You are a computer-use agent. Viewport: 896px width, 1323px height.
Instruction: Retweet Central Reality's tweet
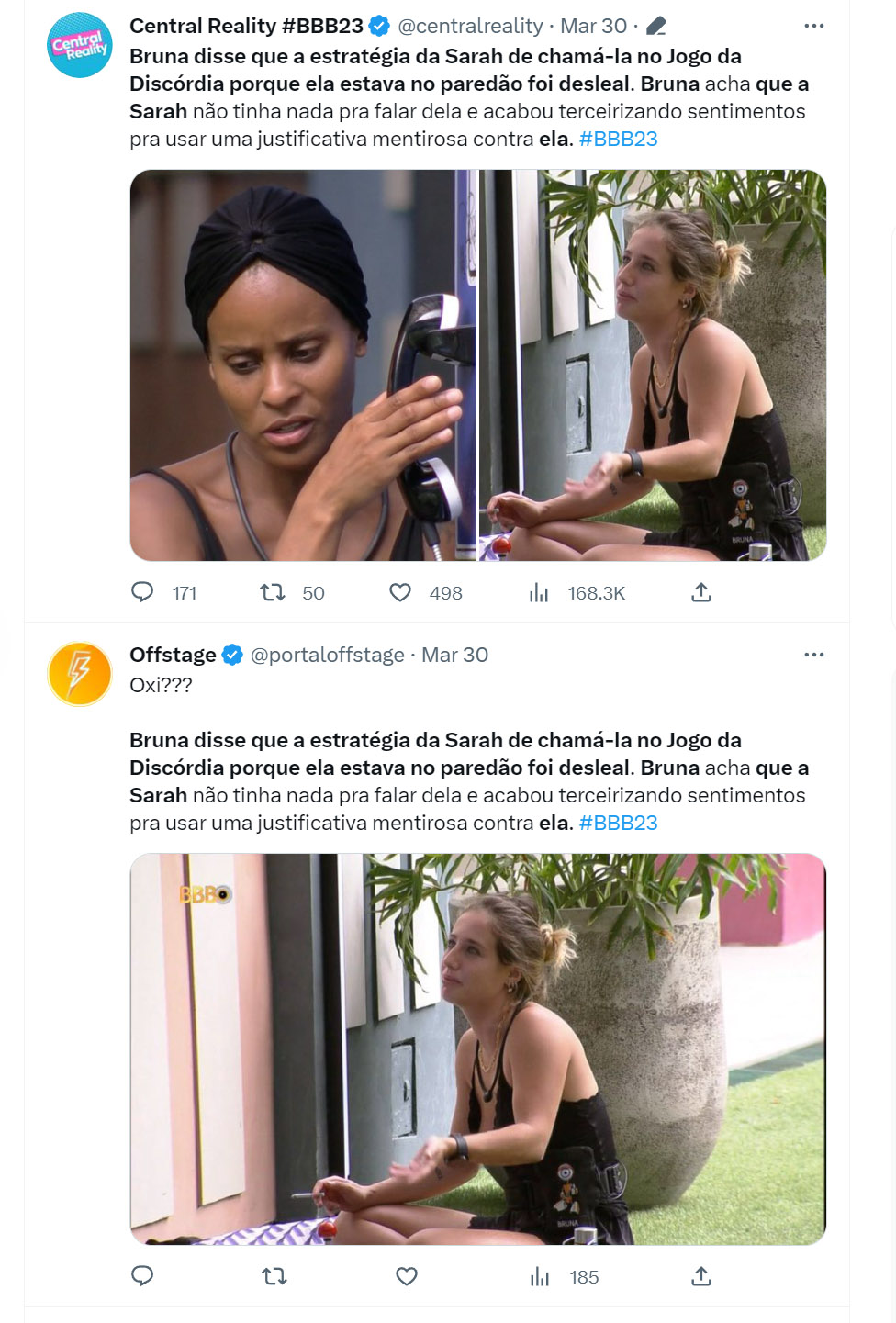(273, 592)
